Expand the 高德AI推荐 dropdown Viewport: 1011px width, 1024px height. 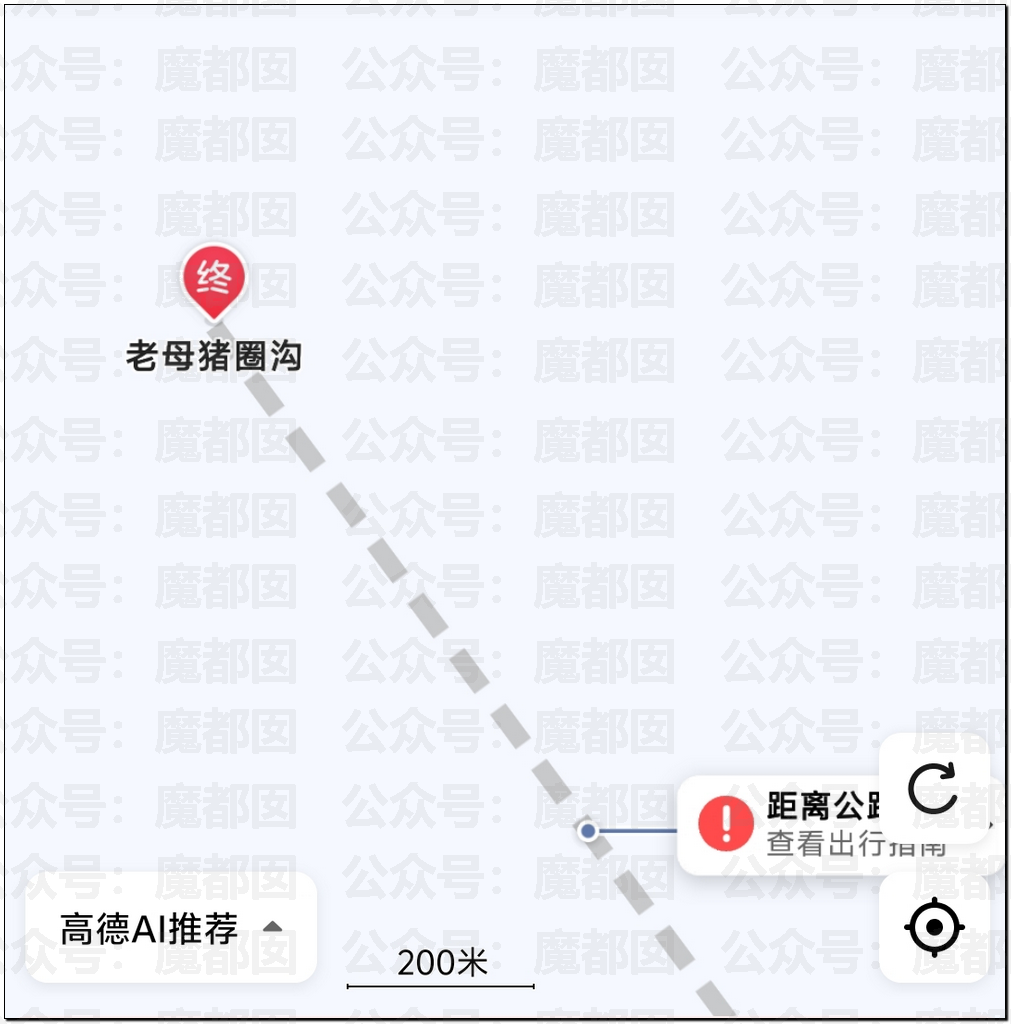[x=171, y=929]
